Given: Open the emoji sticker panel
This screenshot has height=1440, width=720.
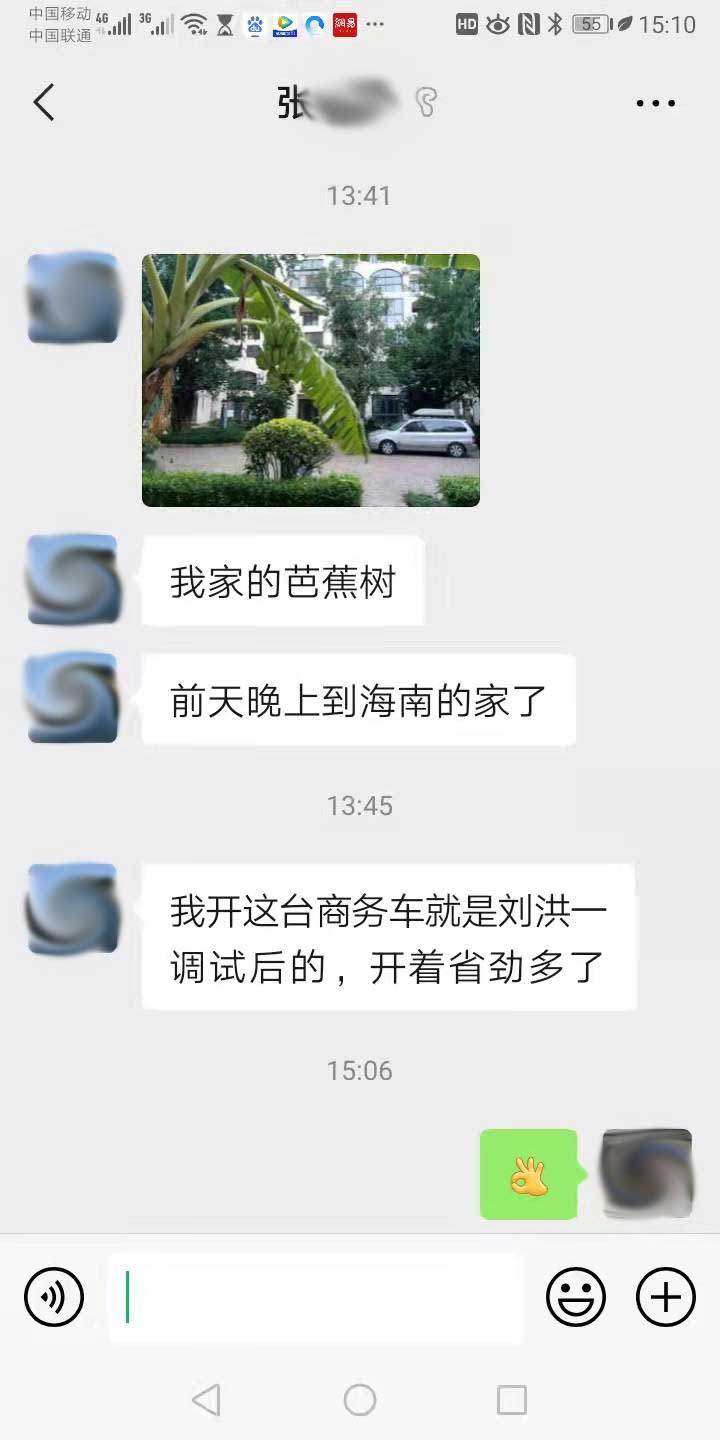Looking at the screenshot, I should pos(576,1297).
